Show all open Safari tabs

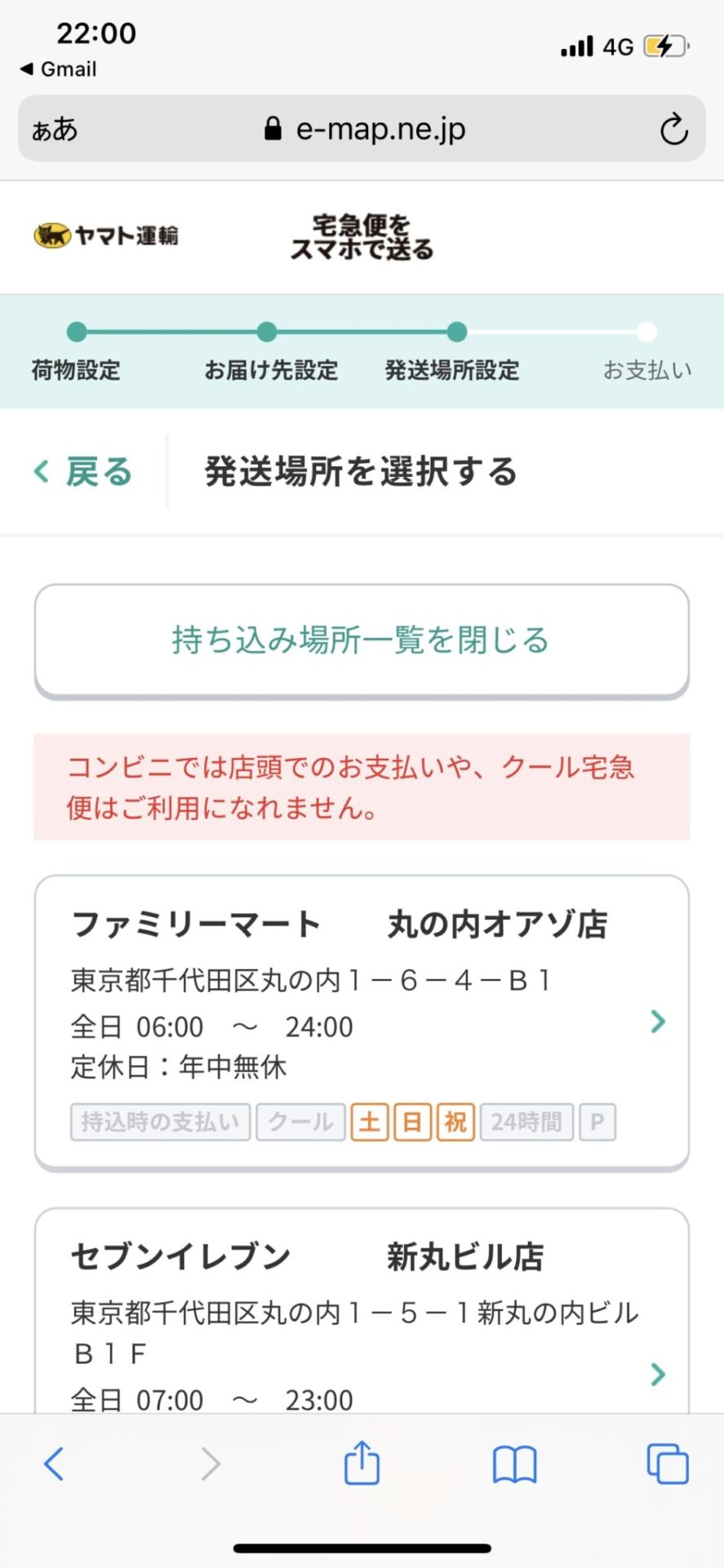pyautogui.click(x=667, y=1463)
